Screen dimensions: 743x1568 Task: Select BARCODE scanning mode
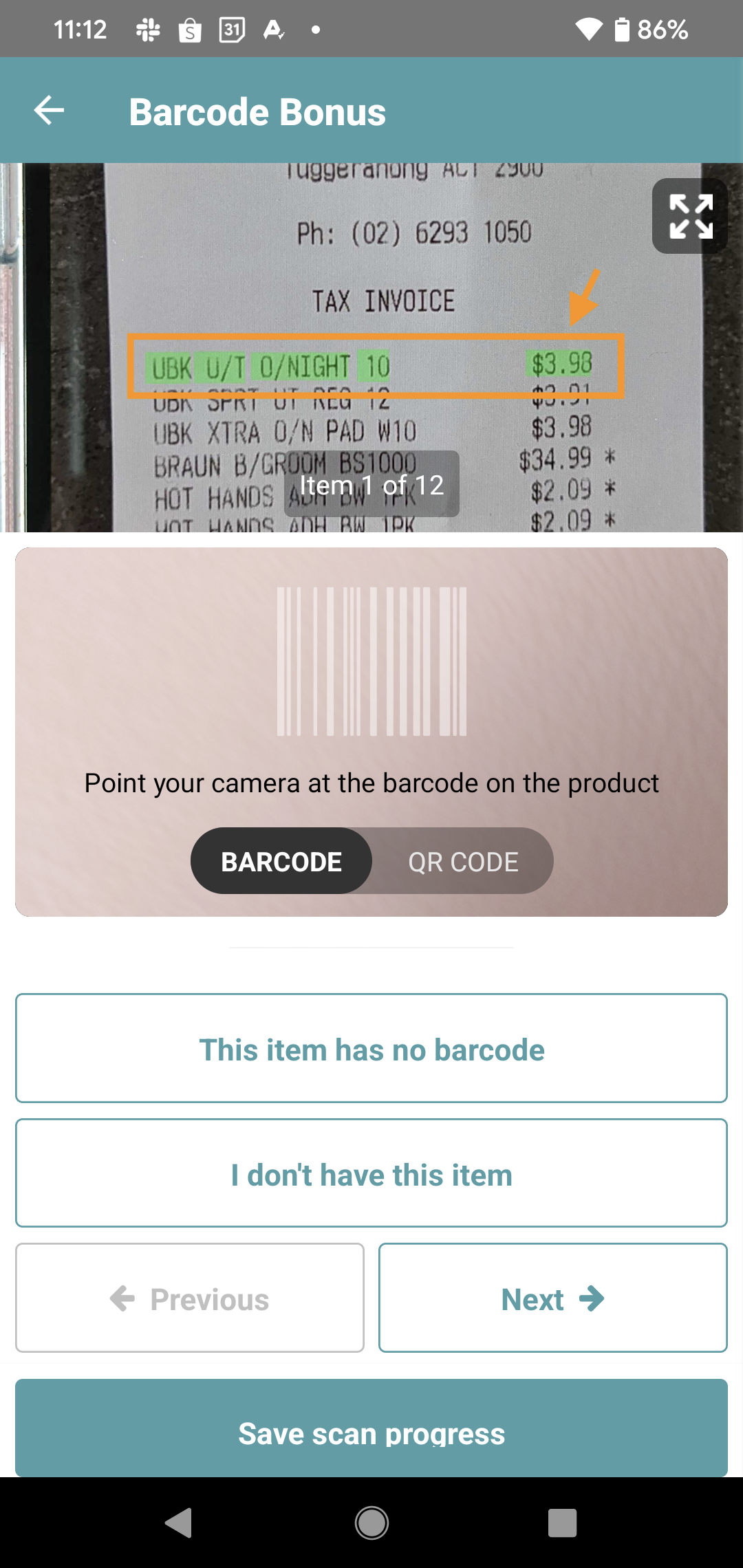pyautogui.click(x=281, y=861)
